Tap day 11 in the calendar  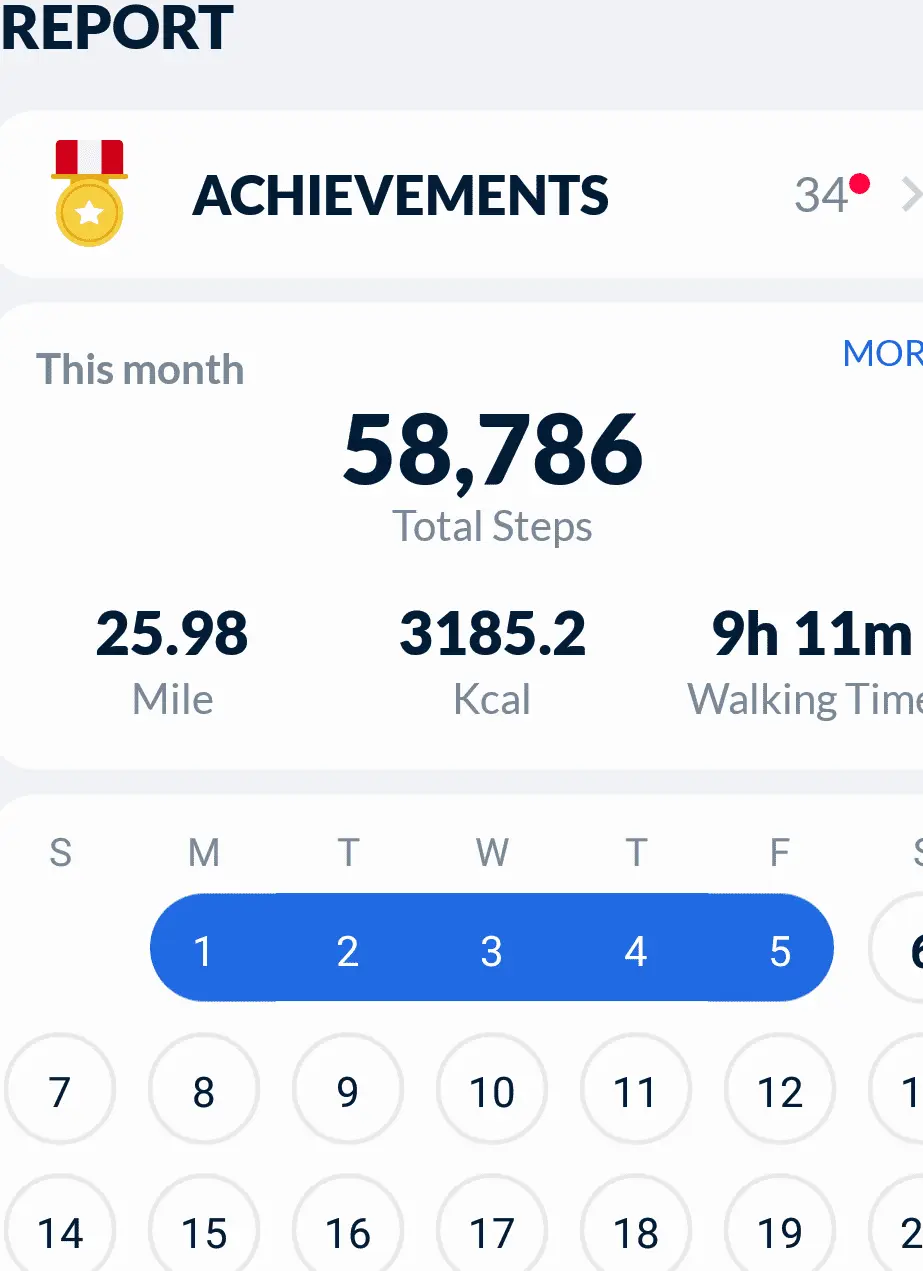click(635, 1092)
